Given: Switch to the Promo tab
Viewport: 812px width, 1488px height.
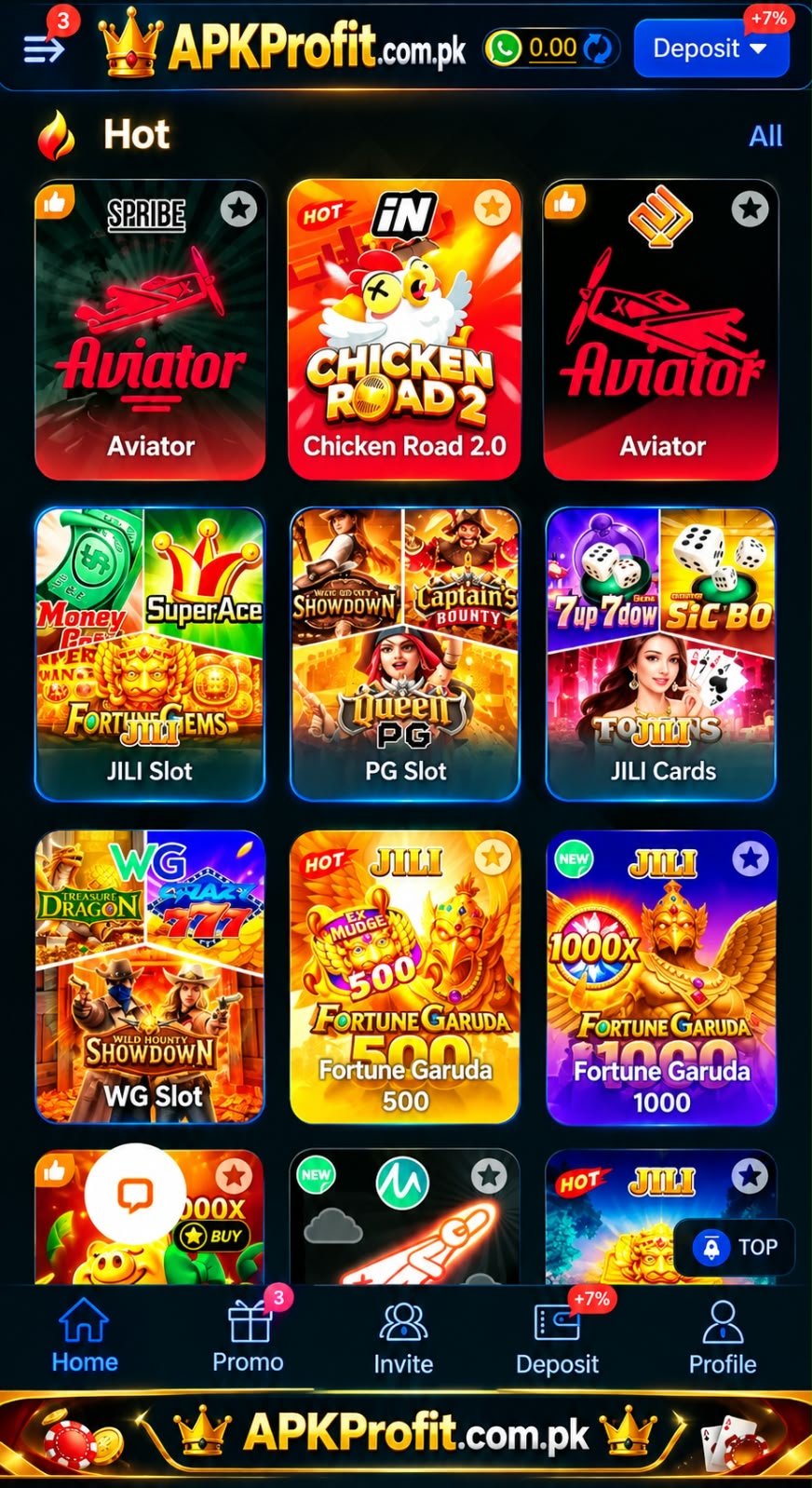Looking at the screenshot, I should pos(248,1336).
